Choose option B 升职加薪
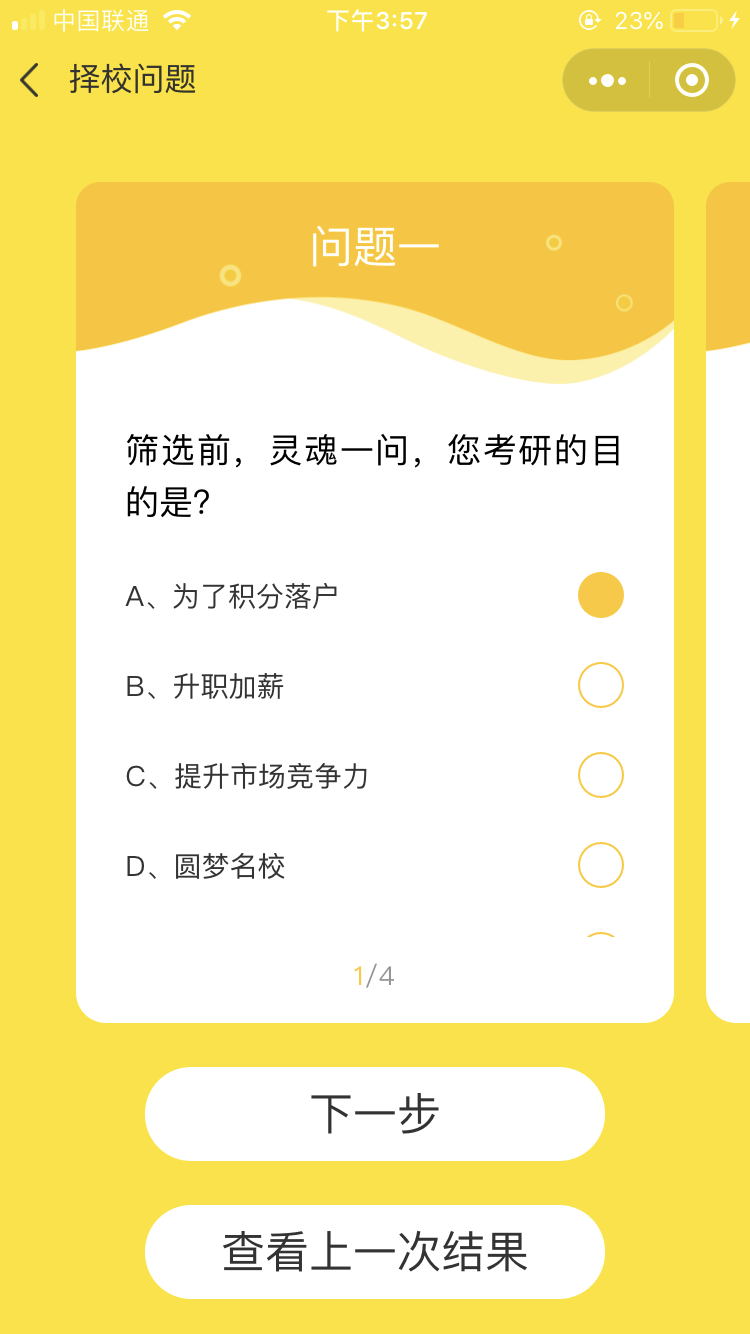The height and width of the screenshot is (1334, 750). coord(600,685)
